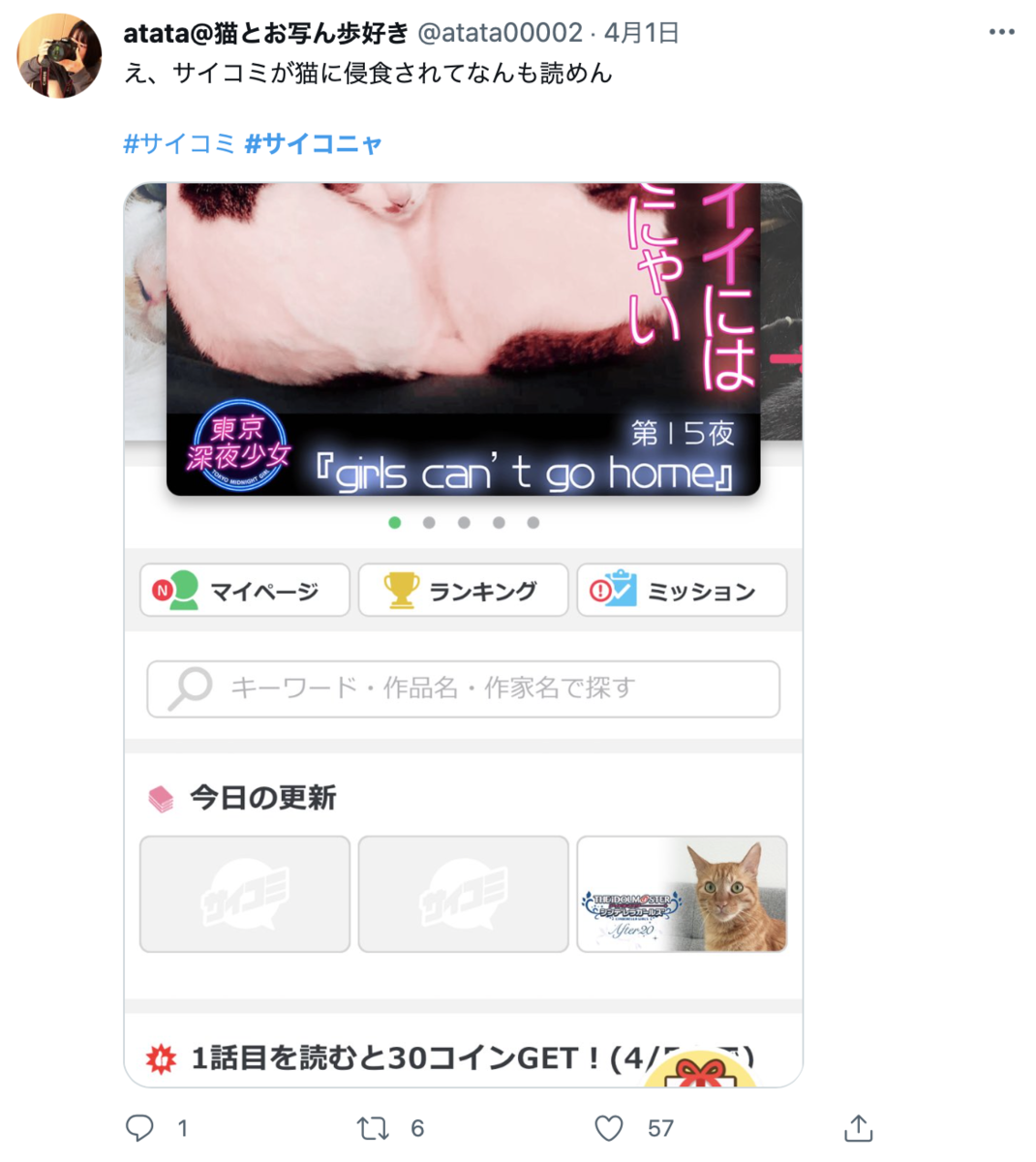Screen dimensions: 1036x1162
Task: Like the tweet with the heart icon
Action: (x=609, y=1127)
